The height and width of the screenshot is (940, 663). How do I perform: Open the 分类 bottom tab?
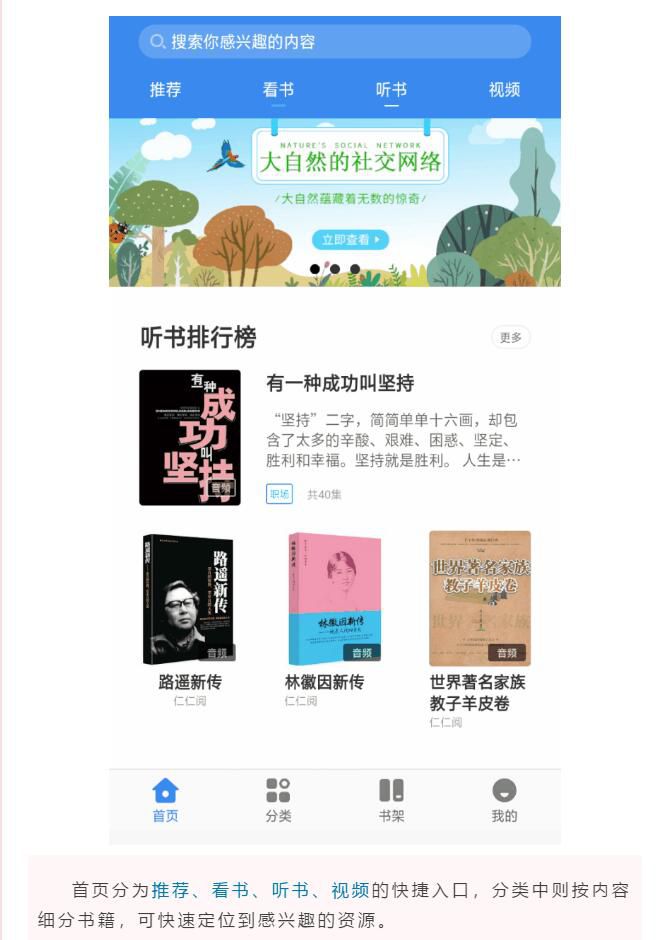click(278, 801)
